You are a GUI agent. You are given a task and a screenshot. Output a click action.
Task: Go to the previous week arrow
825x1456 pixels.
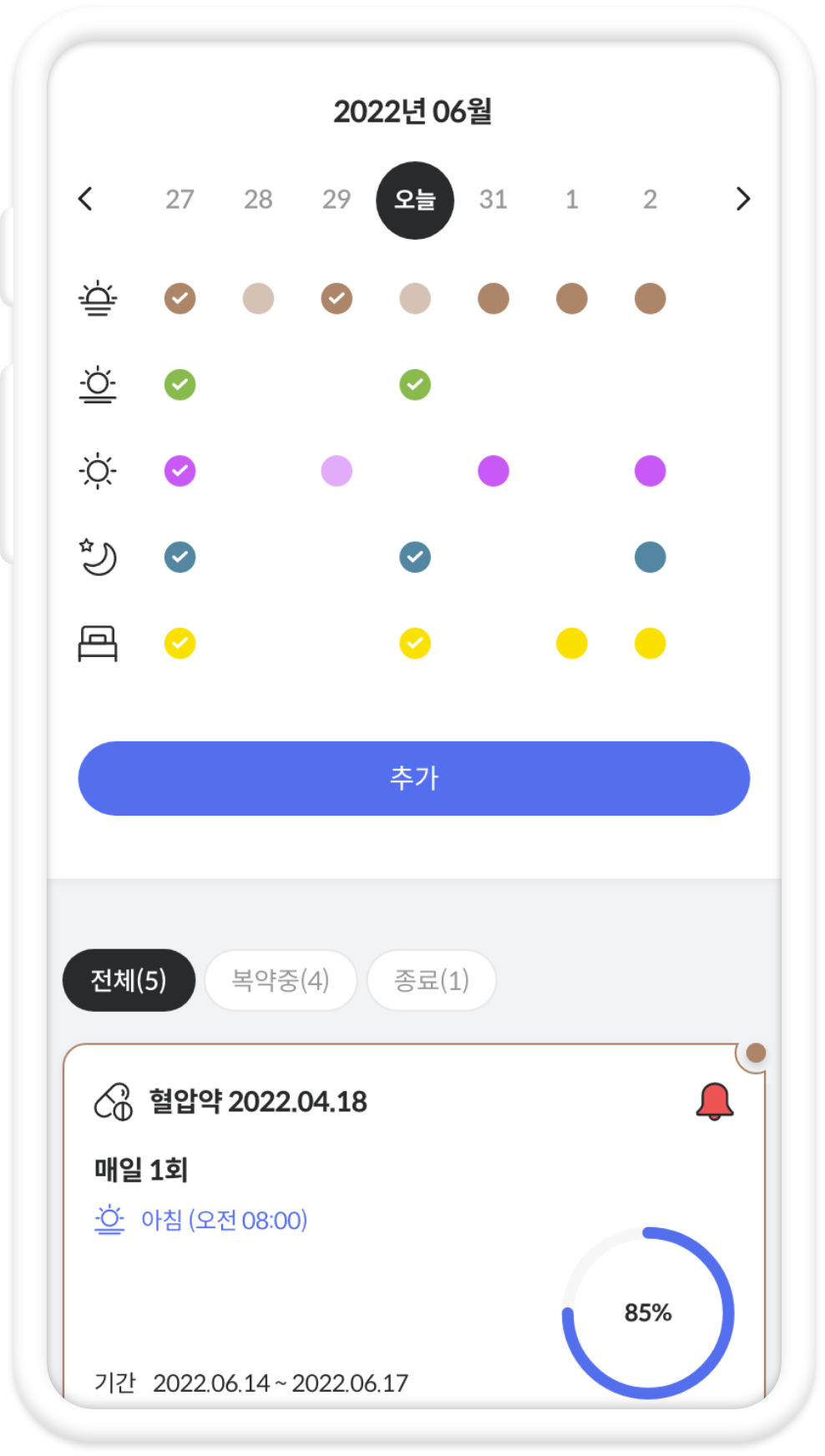[85, 199]
